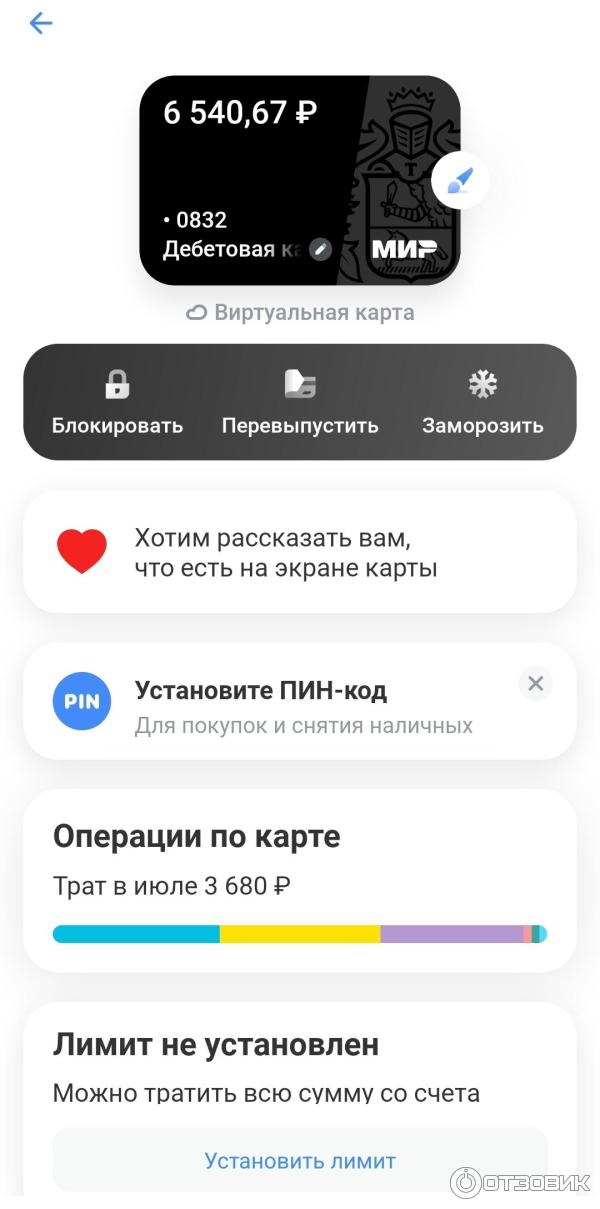Viewport: 600px width, 1209px height.
Task: Select Перевыпустить to reissue the card
Action: tap(300, 403)
